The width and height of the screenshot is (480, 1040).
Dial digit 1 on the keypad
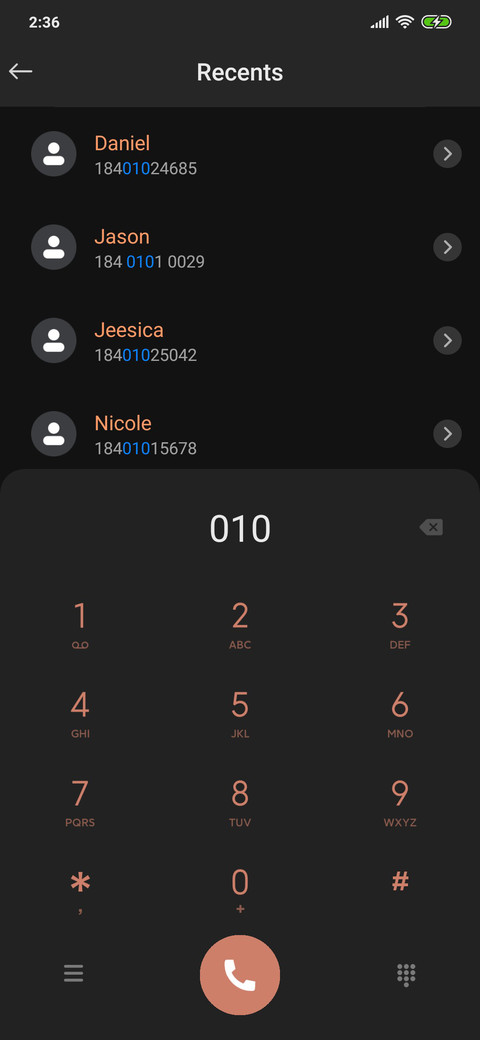pos(80,625)
